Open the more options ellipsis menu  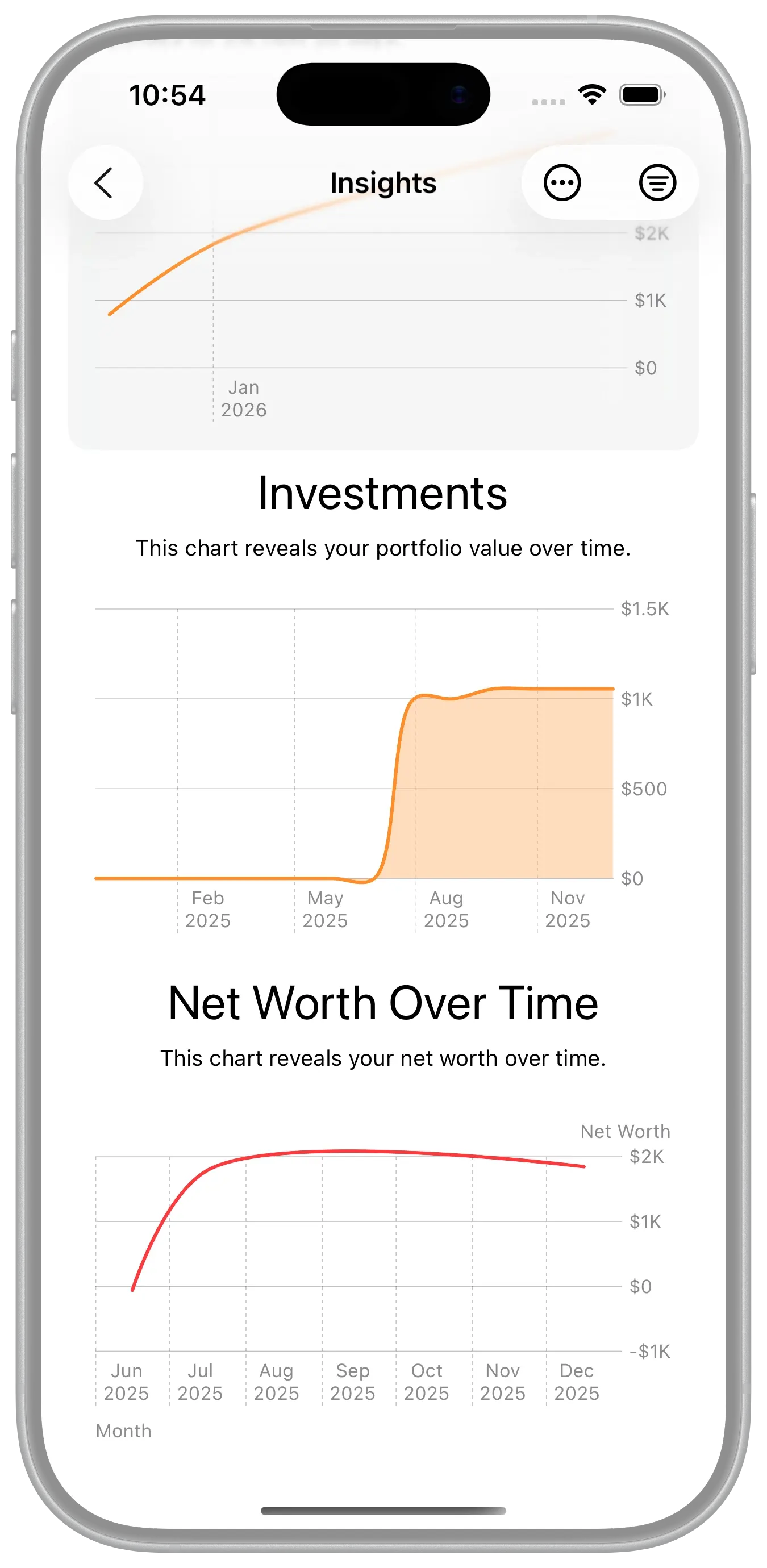[561, 182]
